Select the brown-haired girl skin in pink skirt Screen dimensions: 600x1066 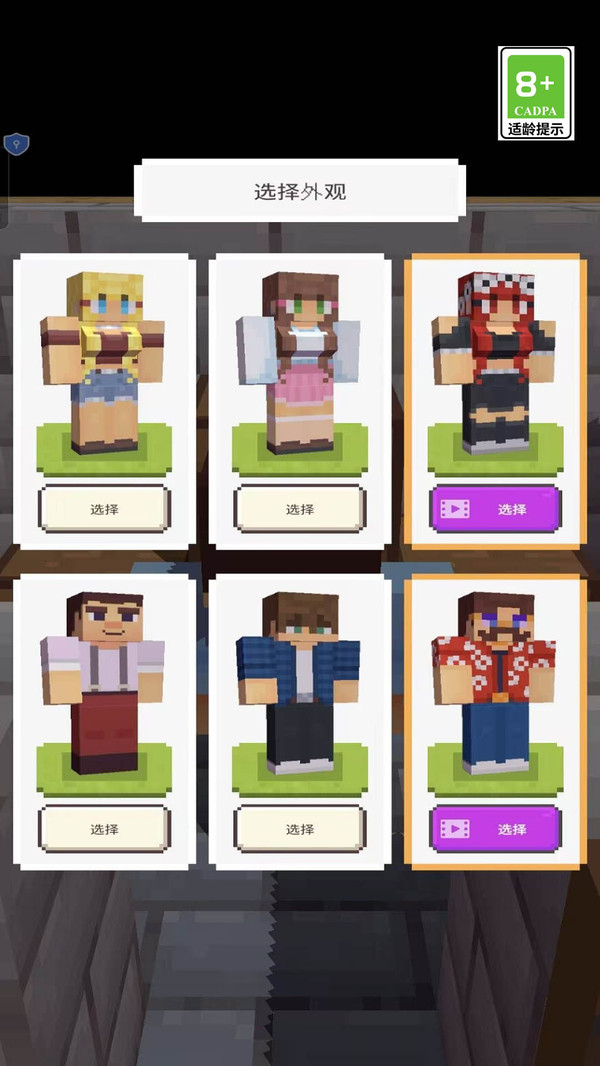300,509
